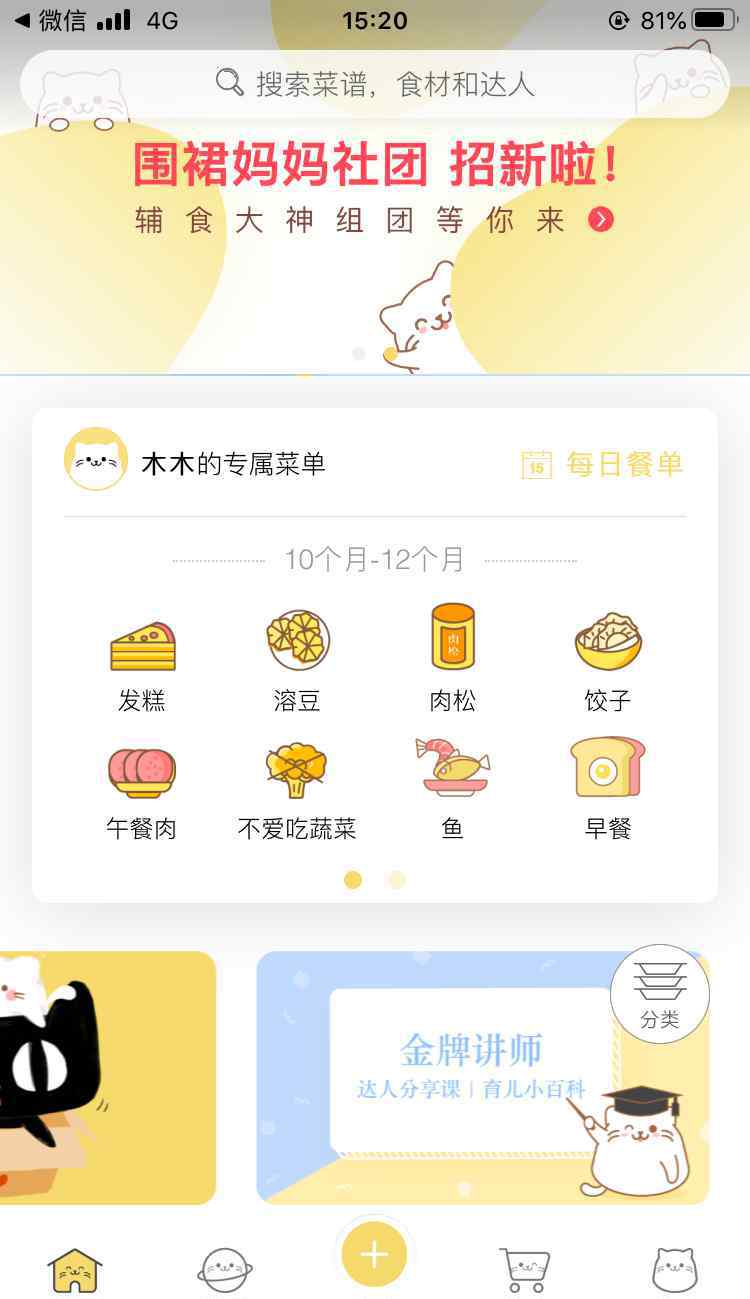Open 木木's baby profile avatar

point(96,460)
